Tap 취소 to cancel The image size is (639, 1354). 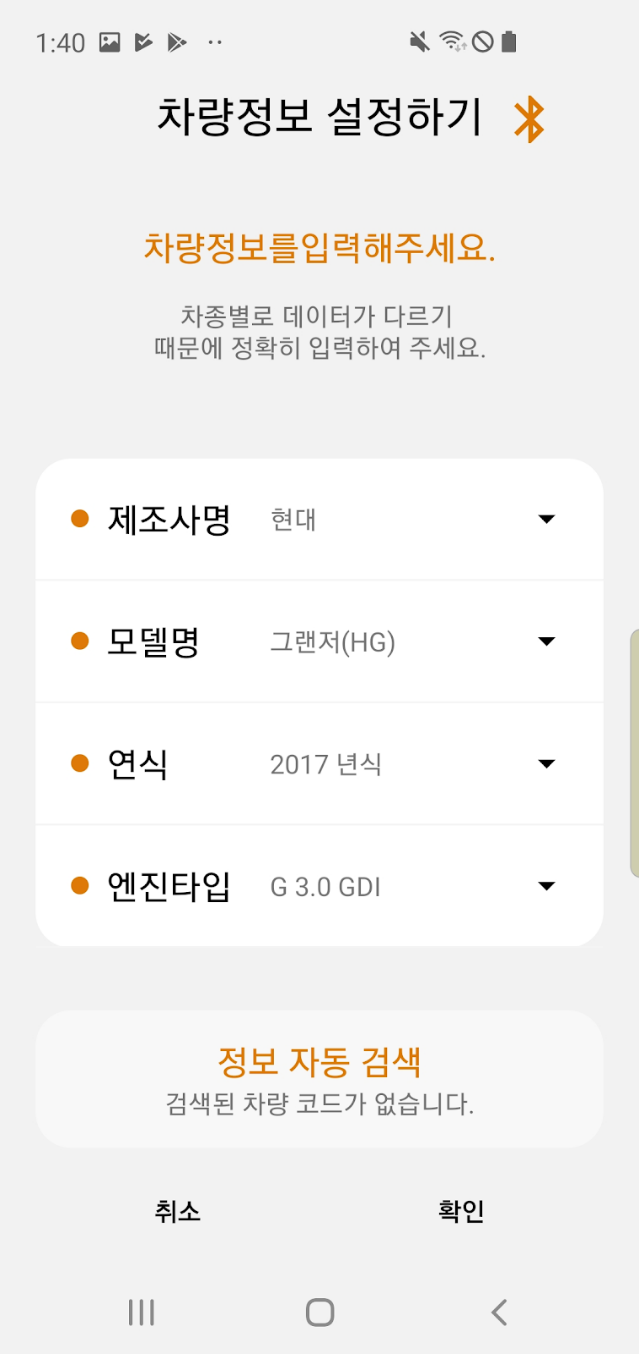pyautogui.click(x=178, y=1212)
